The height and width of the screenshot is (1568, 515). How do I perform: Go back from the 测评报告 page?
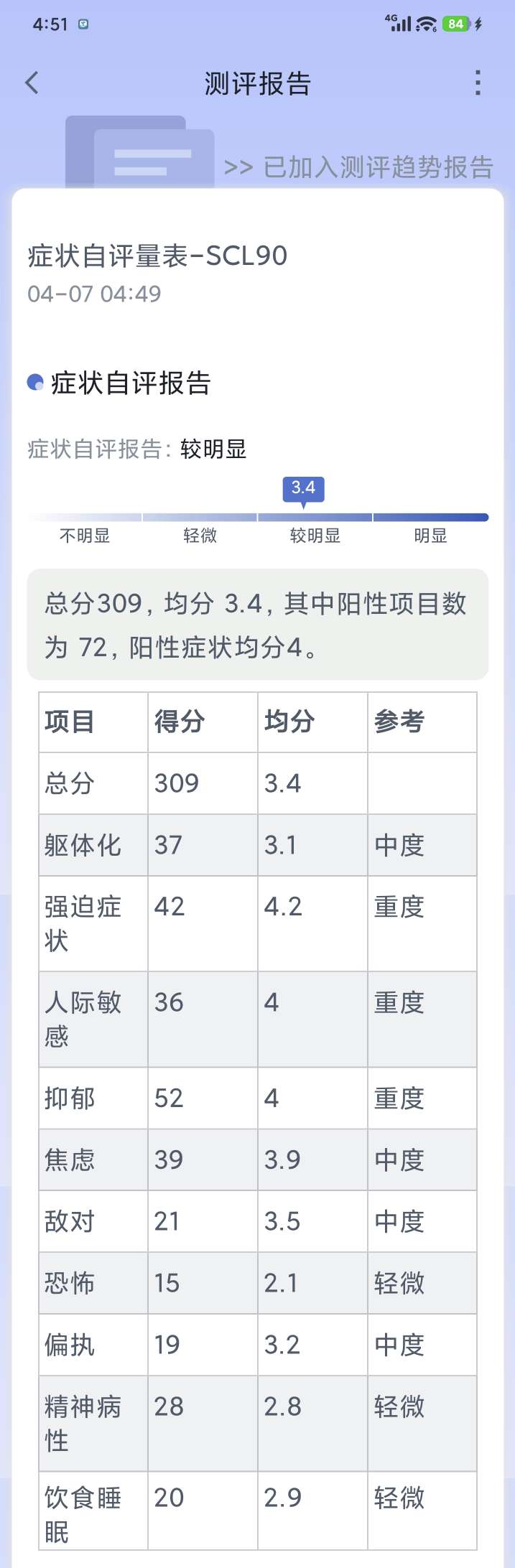[32, 83]
